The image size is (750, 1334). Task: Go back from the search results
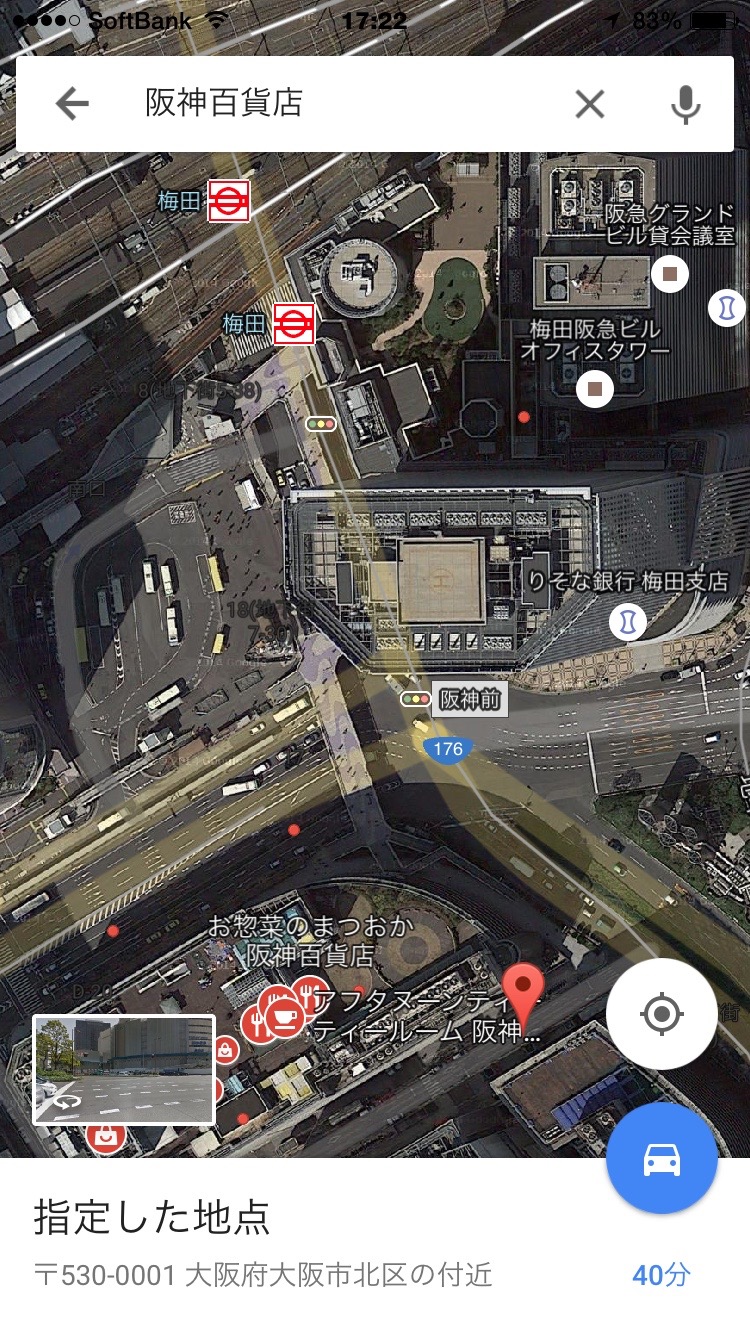(x=72, y=103)
